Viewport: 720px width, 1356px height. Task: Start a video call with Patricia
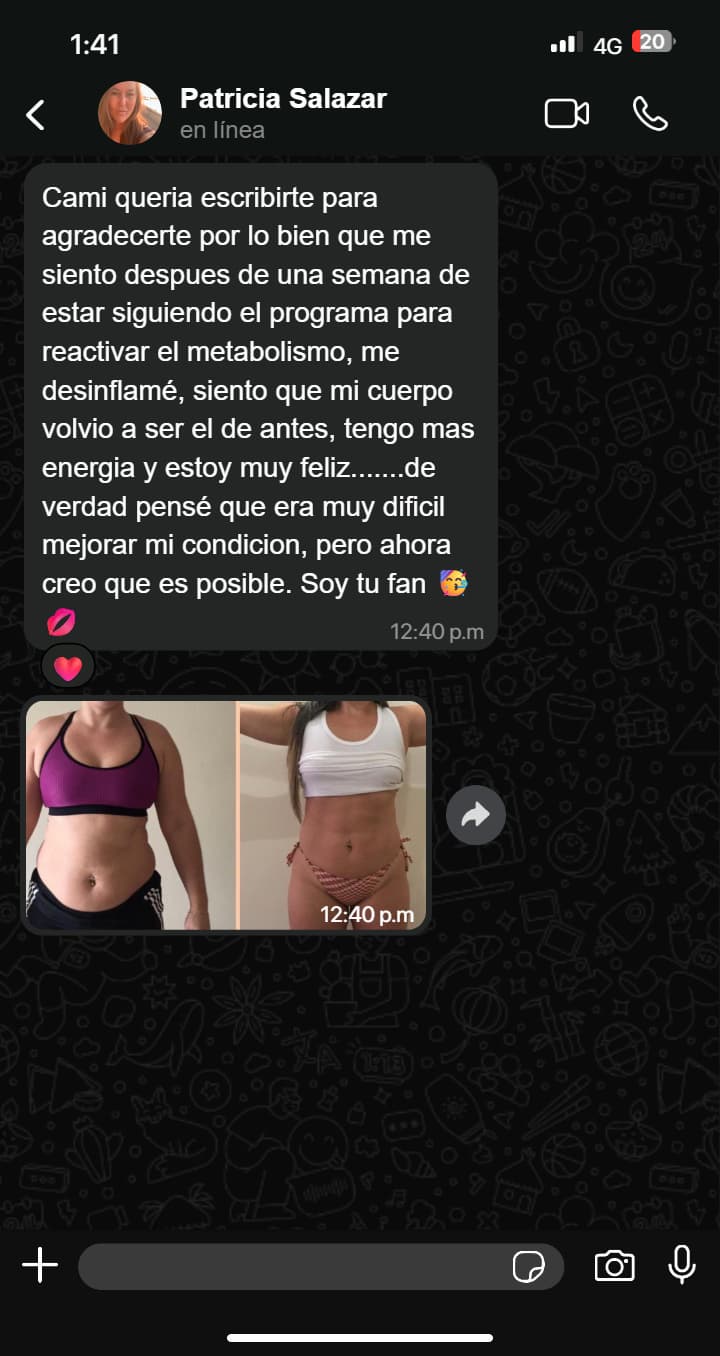566,114
